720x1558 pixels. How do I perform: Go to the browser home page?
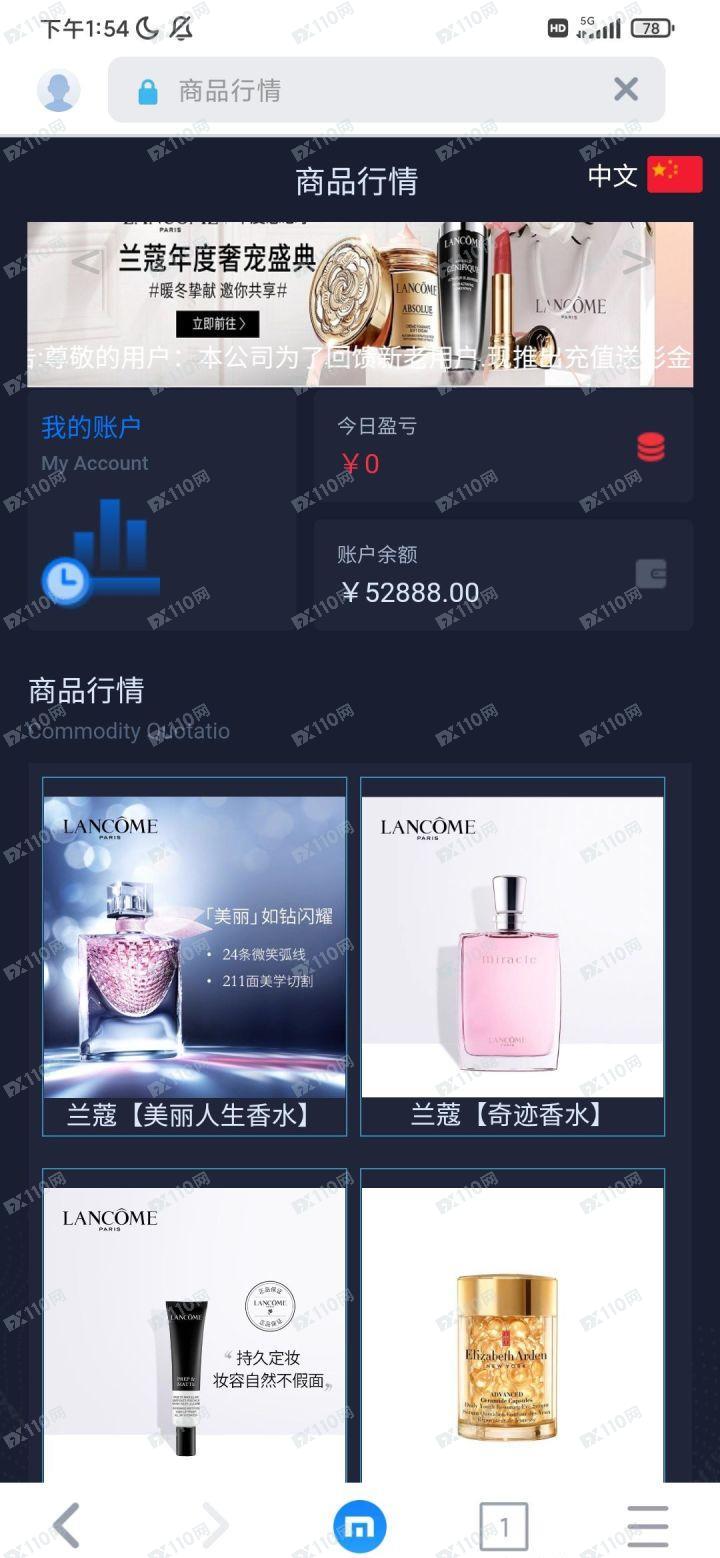coord(360,1527)
